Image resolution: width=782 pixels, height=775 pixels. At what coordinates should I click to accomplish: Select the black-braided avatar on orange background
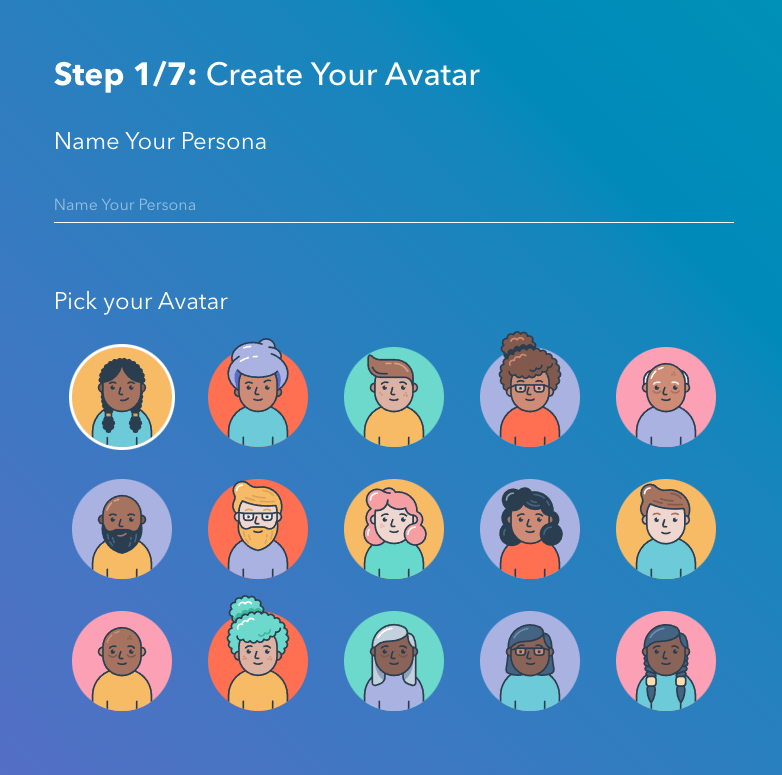pos(122,397)
